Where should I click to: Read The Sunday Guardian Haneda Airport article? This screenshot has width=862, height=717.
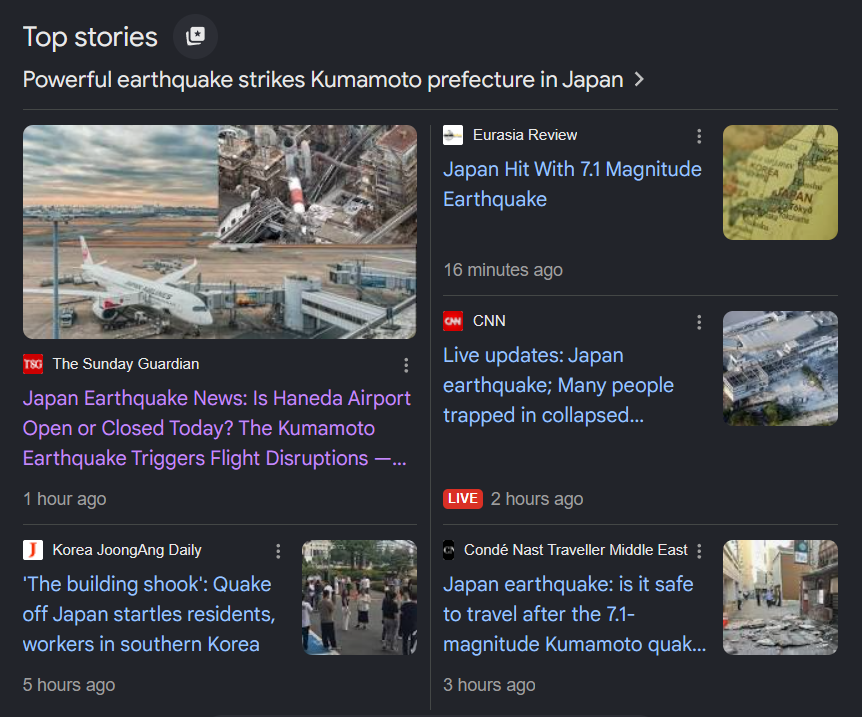(x=216, y=428)
